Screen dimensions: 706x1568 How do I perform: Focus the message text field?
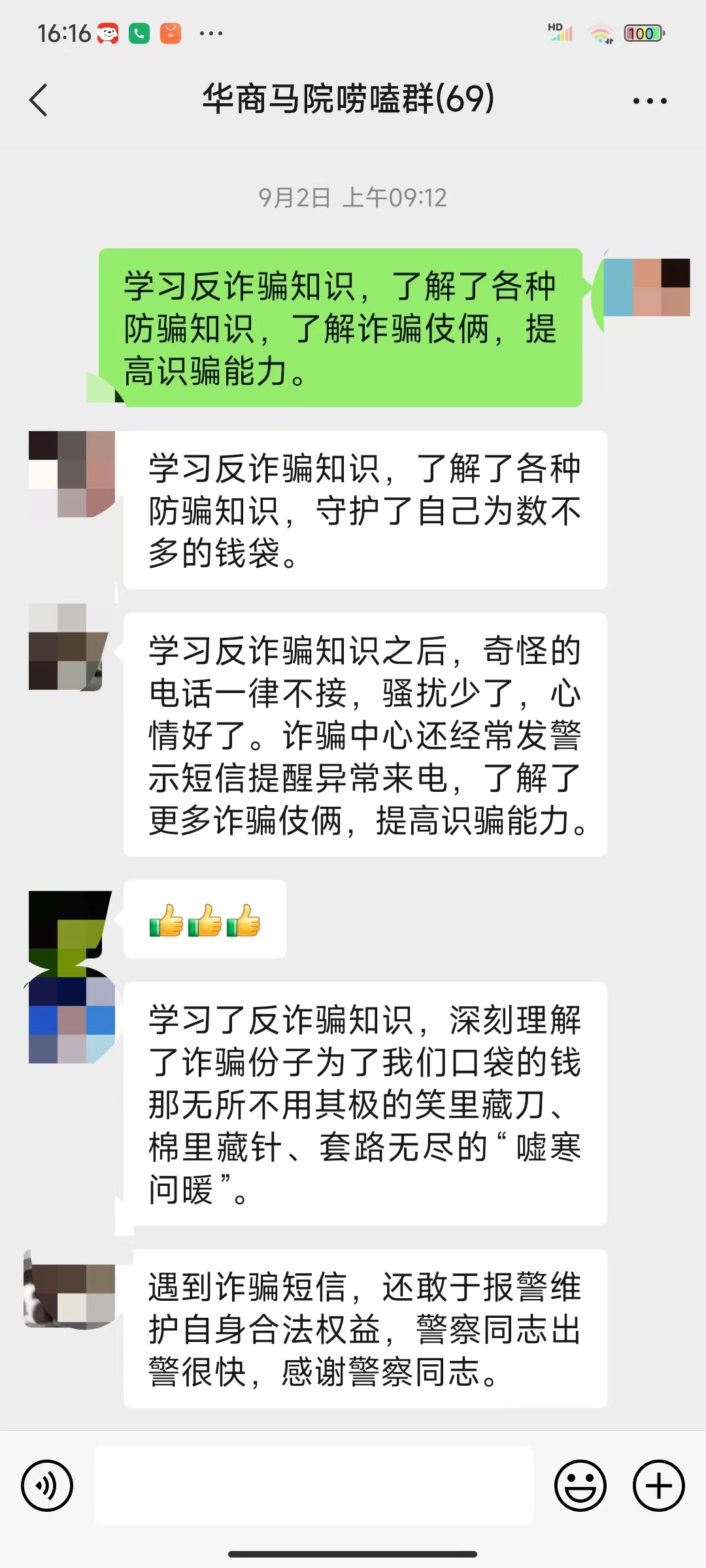point(314,1485)
